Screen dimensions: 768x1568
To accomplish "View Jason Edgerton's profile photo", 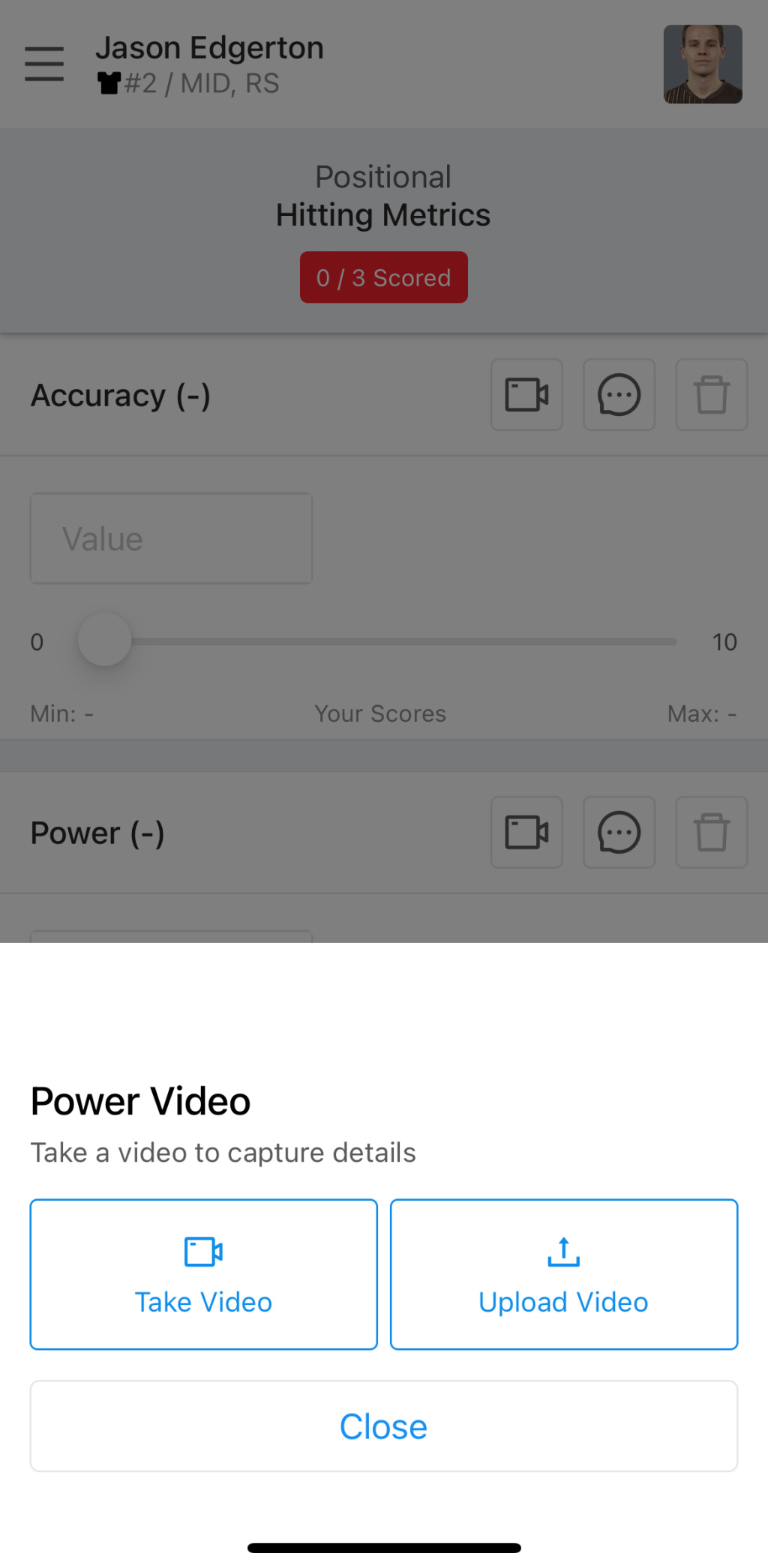I will (x=702, y=64).
